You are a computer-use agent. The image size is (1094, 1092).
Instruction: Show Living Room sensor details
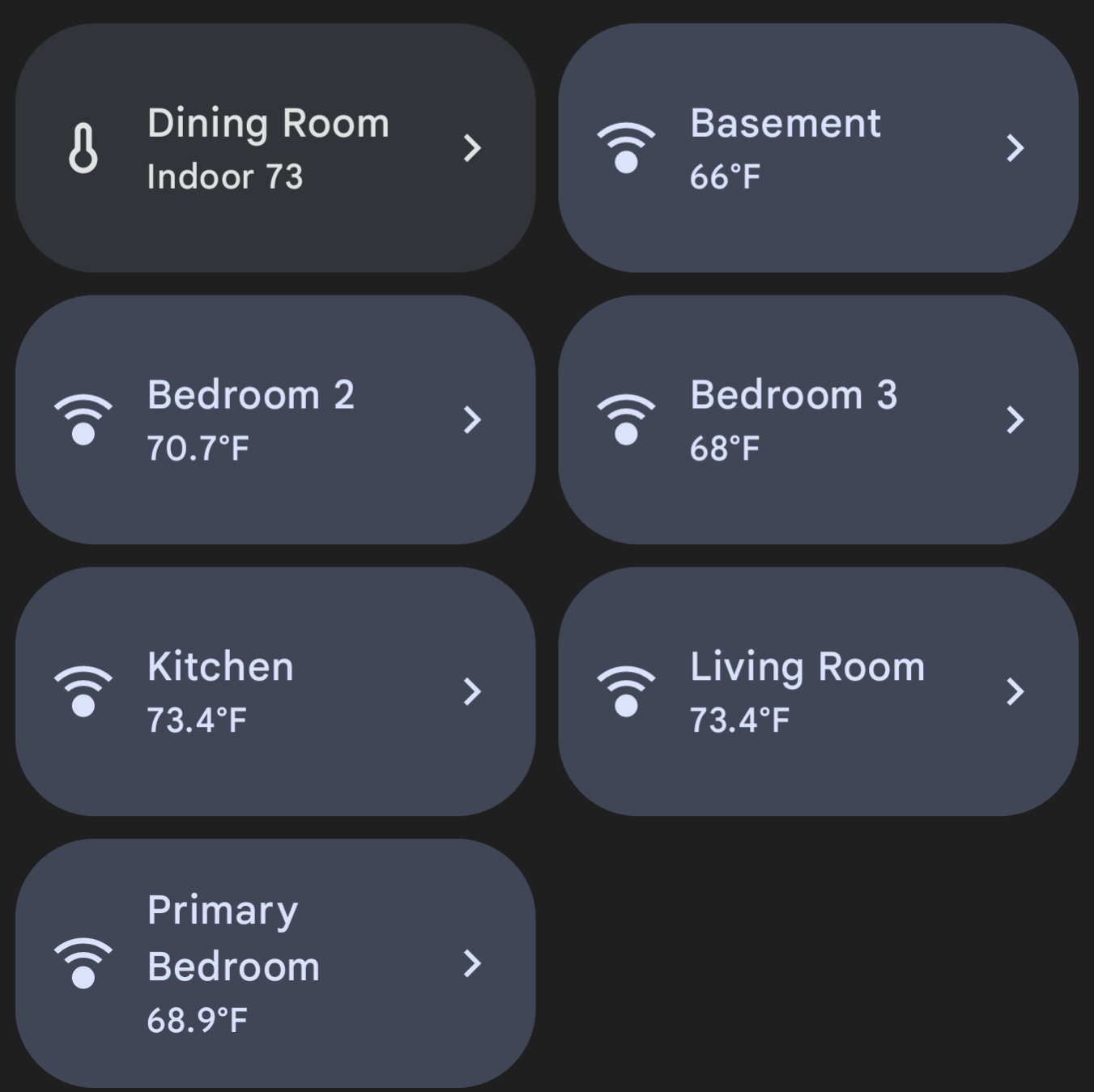pos(818,691)
